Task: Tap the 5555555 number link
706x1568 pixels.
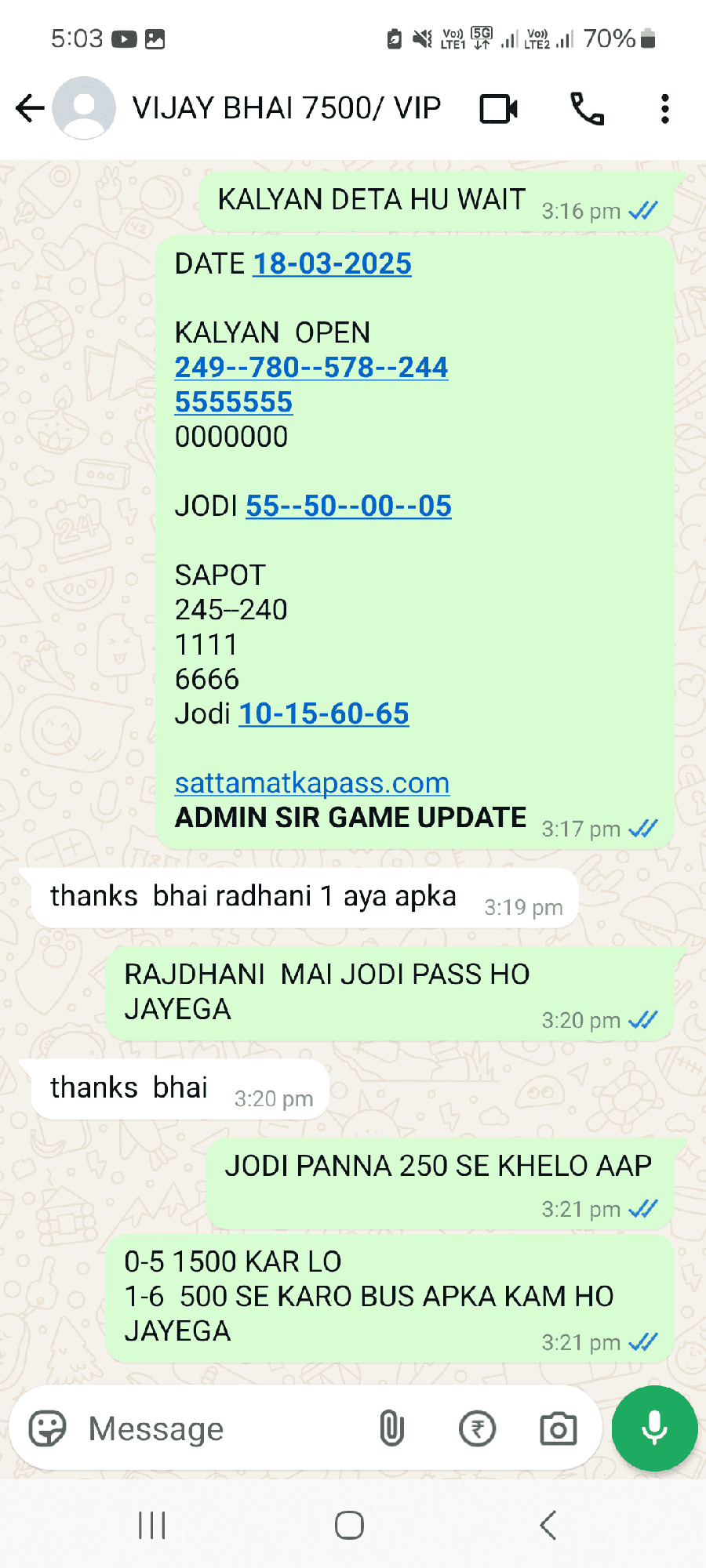Action: [234, 401]
